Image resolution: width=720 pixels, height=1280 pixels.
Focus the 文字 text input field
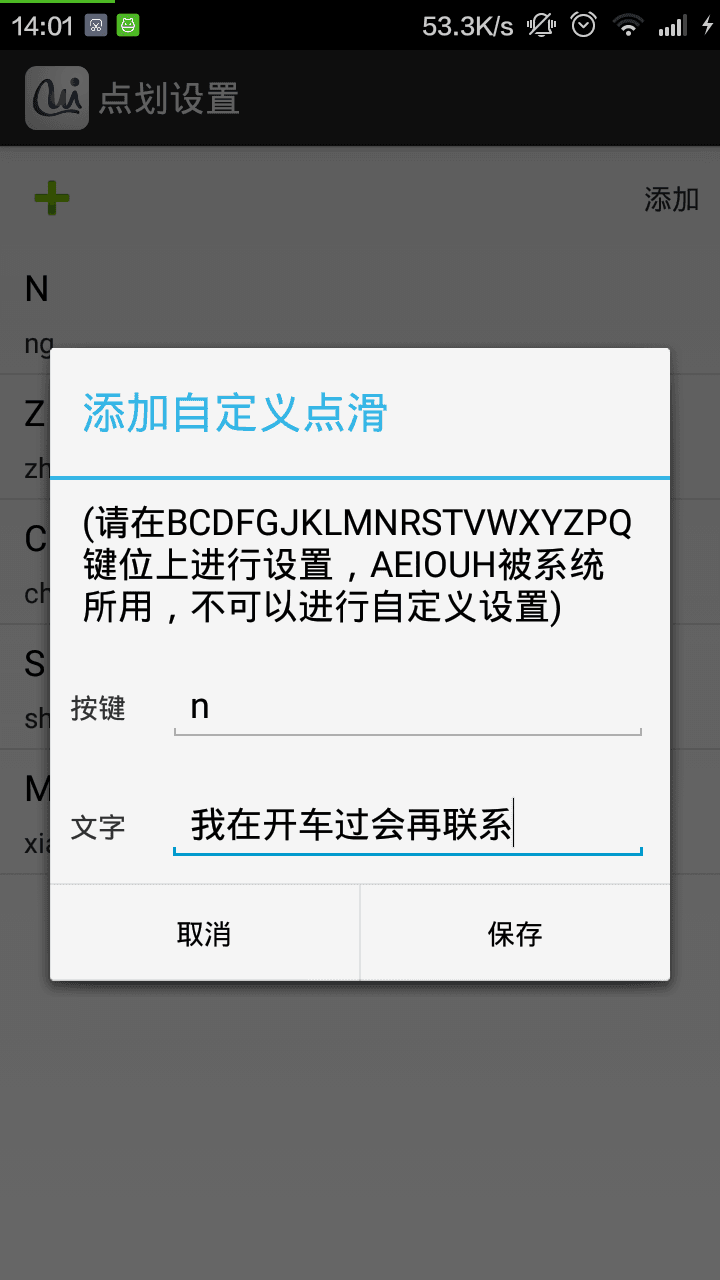[x=407, y=827]
